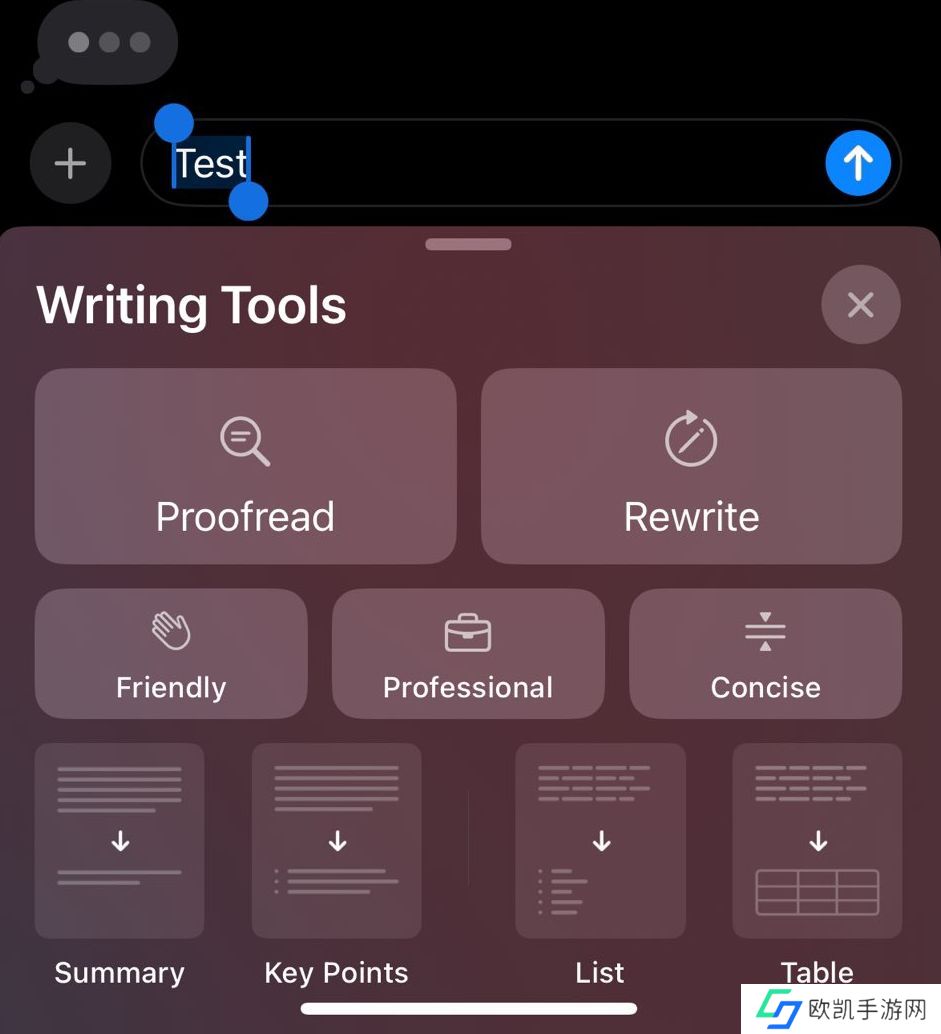The width and height of the screenshot is (941, 1034).
Task: Choose Rewrite for the selected text
Action: 691,466
